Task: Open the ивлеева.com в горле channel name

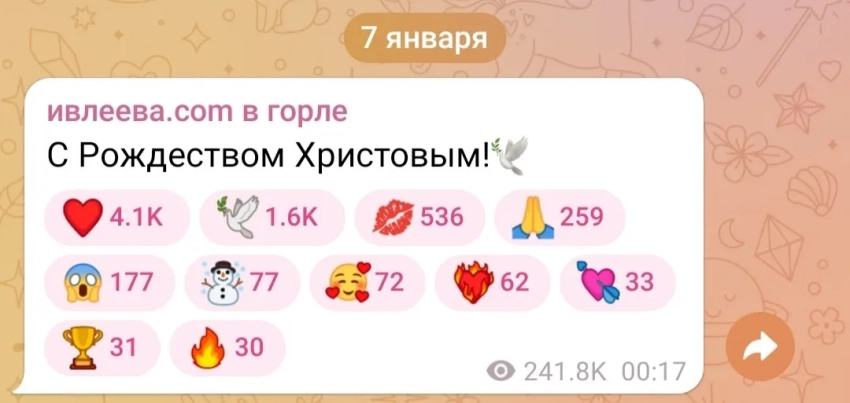Action: click(x=197, y=112)
